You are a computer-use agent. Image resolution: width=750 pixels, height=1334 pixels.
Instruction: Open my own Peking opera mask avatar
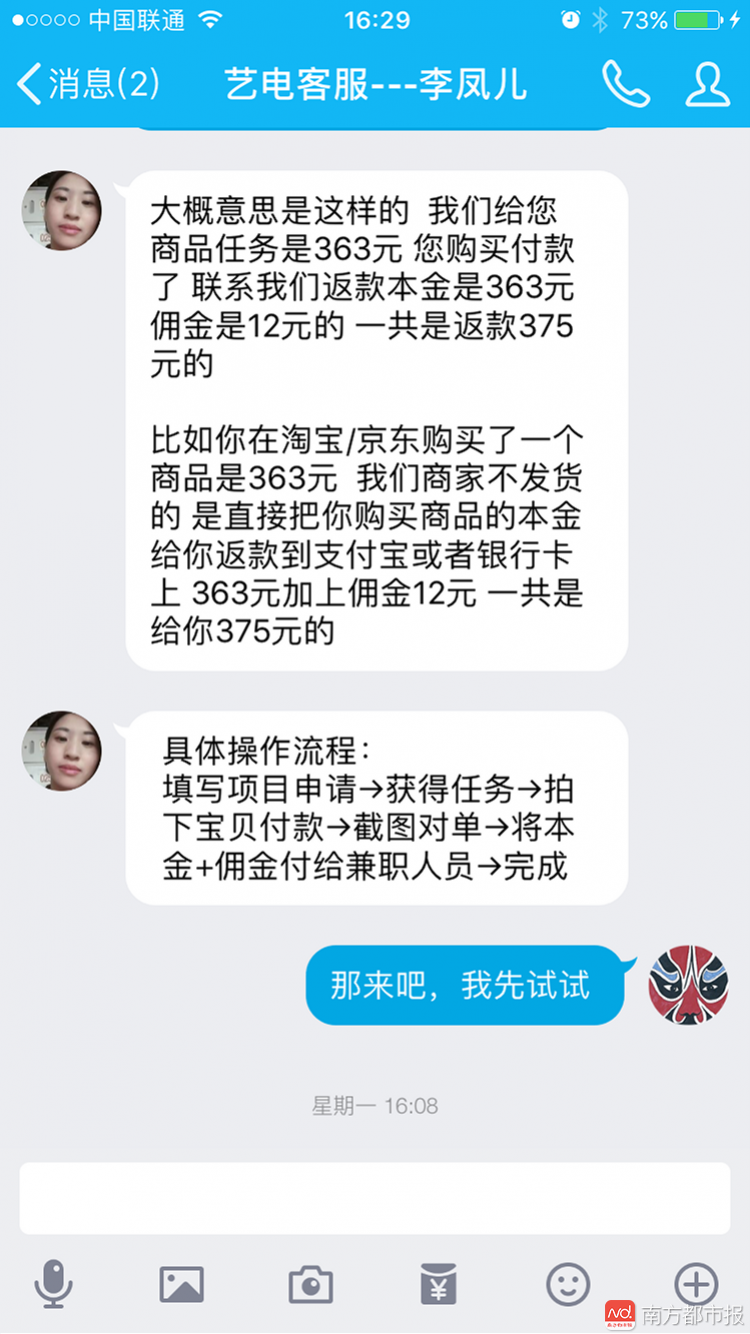pyautogui.click(x=688, y=985)
